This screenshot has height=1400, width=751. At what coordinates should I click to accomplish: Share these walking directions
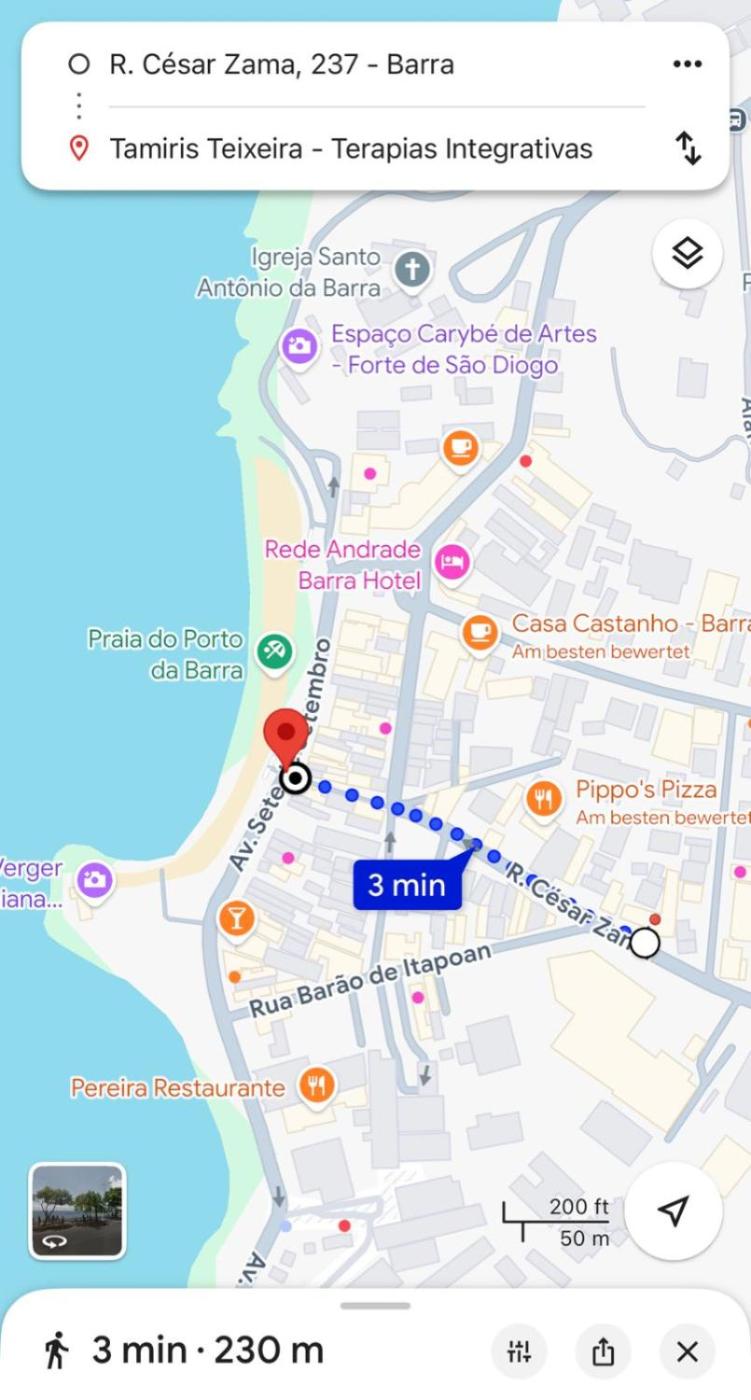pyautogui.click(x=602, y=1352)
